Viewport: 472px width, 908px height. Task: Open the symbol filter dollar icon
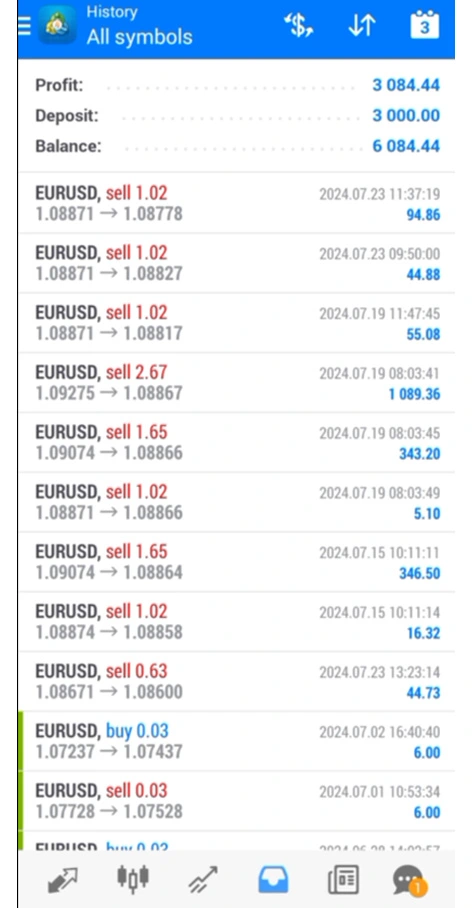tap(298, 25)
